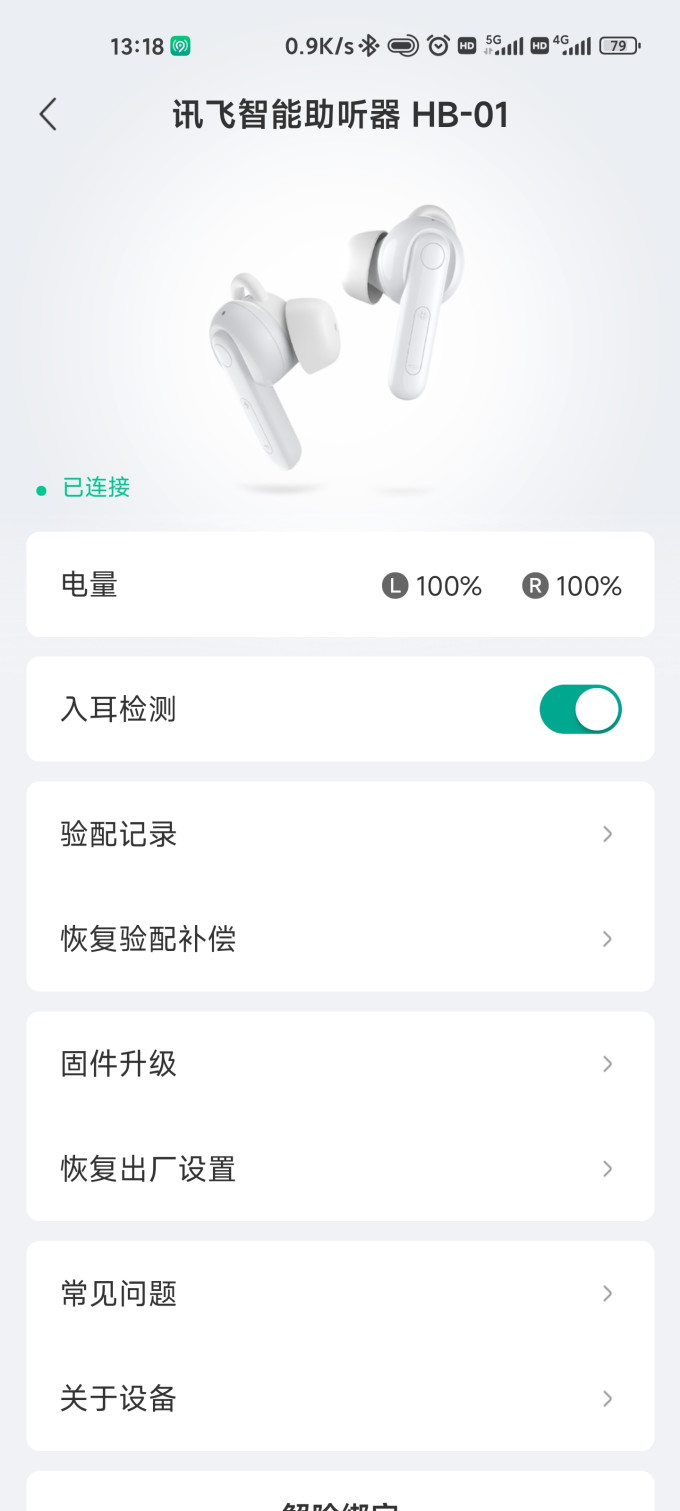Image resolution: width=680 pixels, height=1511 pixels.
Task: Go back from the HB-01 device page
Action: click(48, 115)
